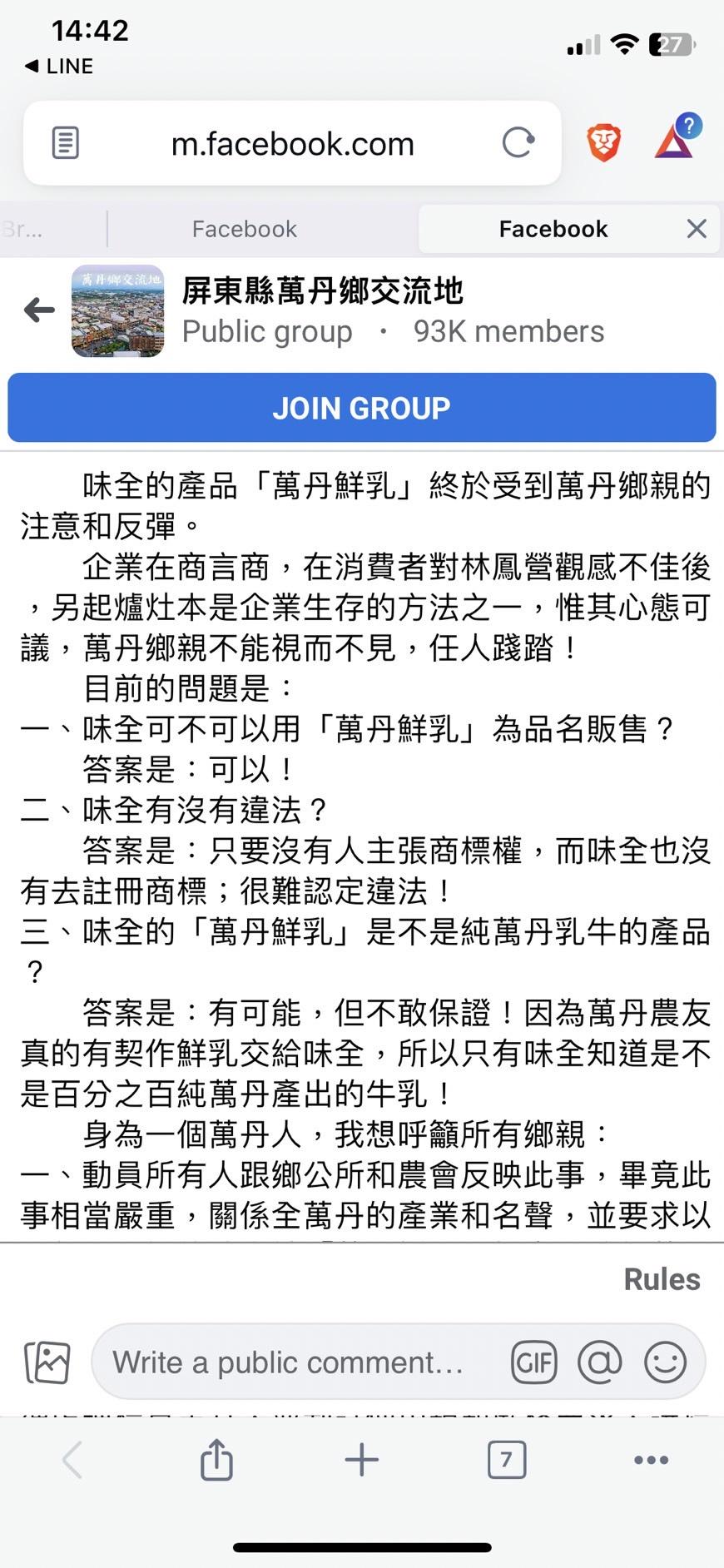
Task: Write a public comment
Action: click(x=288, y=1362)
